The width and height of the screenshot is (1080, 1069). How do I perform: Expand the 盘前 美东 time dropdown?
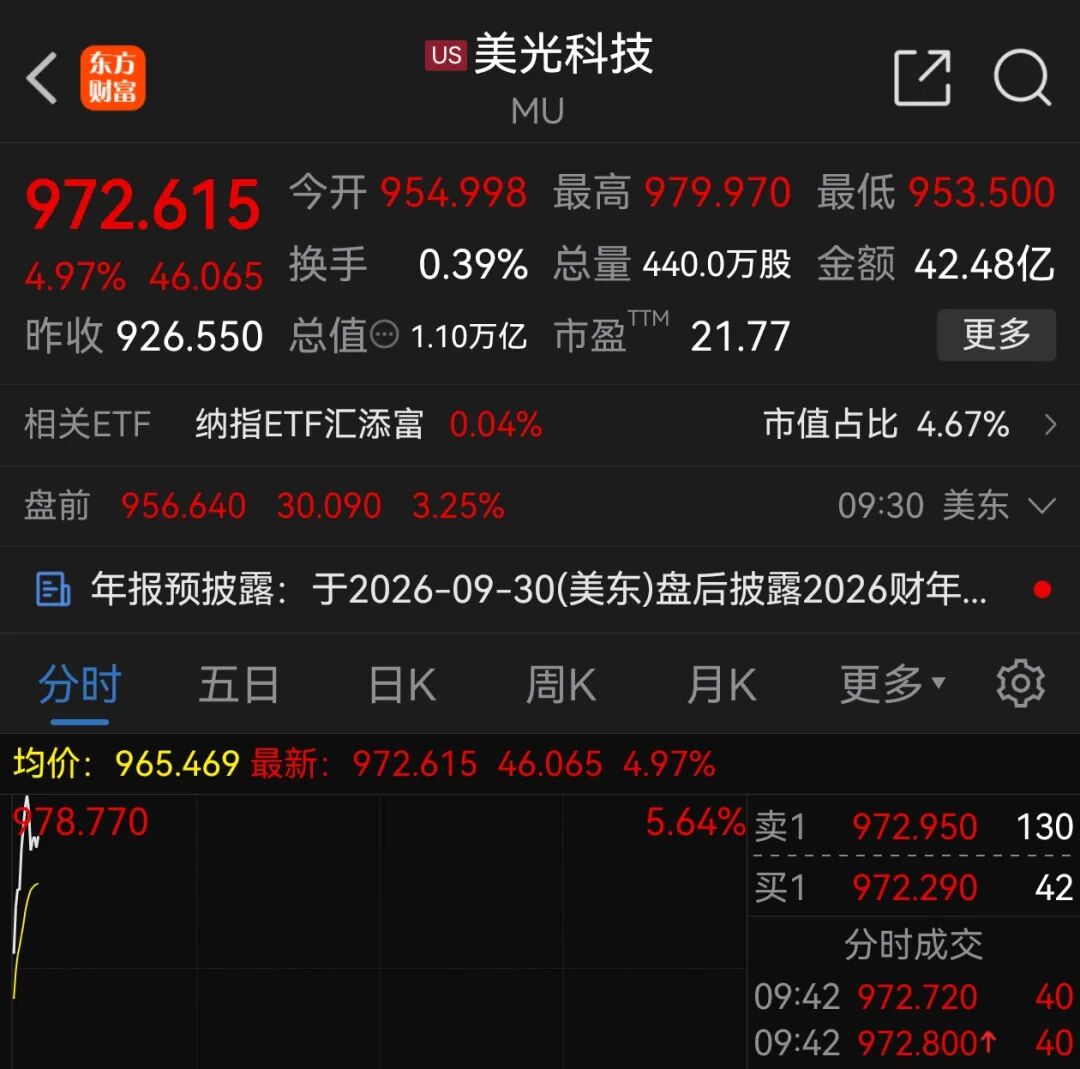click(1041, 506)
